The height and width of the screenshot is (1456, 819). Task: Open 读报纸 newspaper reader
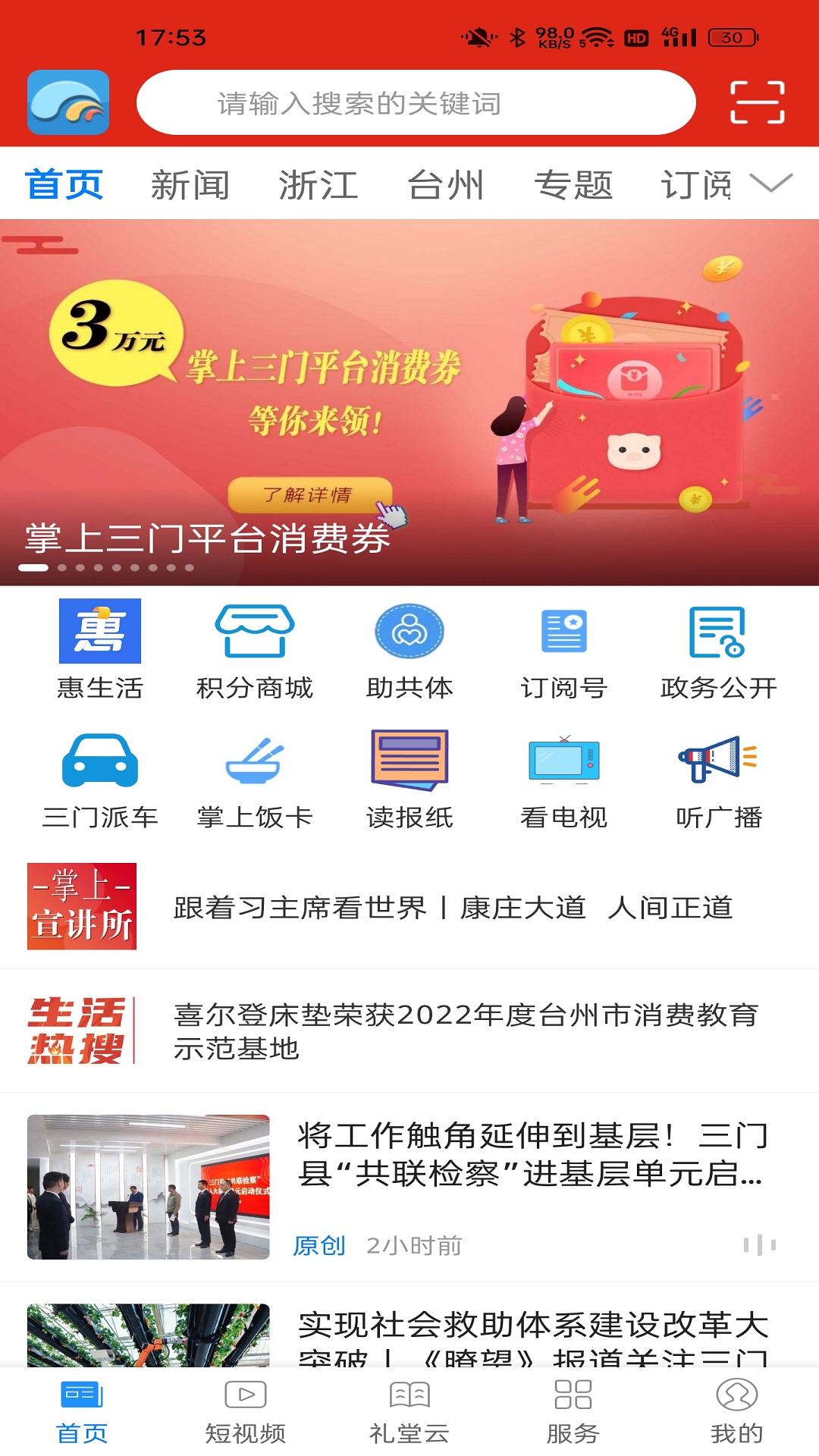(x=409, y=778)
